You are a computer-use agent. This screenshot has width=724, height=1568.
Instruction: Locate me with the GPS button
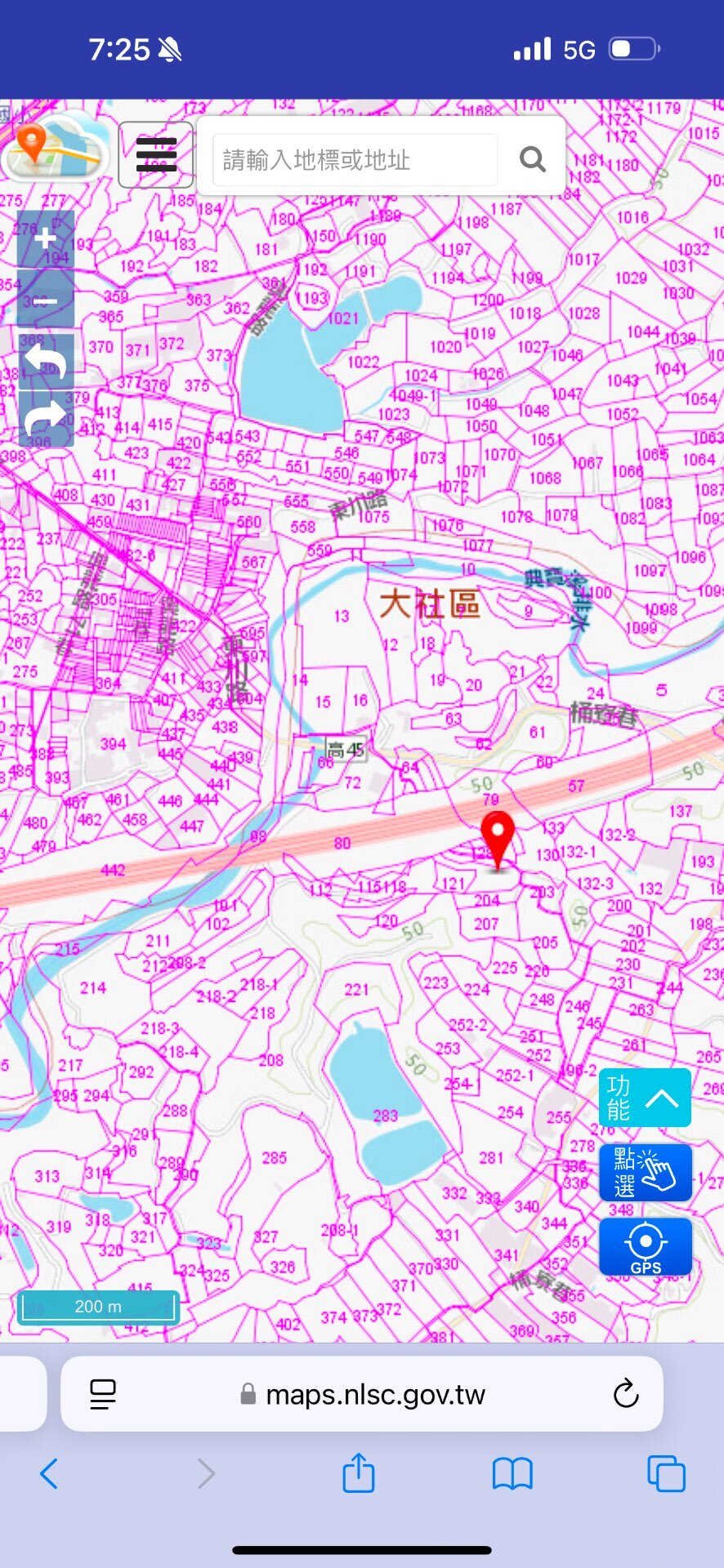(x=645, y=1247)
